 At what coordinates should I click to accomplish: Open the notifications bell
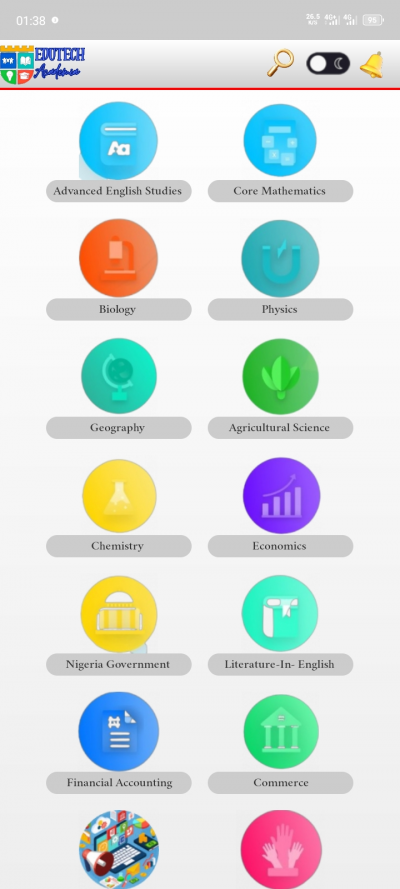[372, 64]
